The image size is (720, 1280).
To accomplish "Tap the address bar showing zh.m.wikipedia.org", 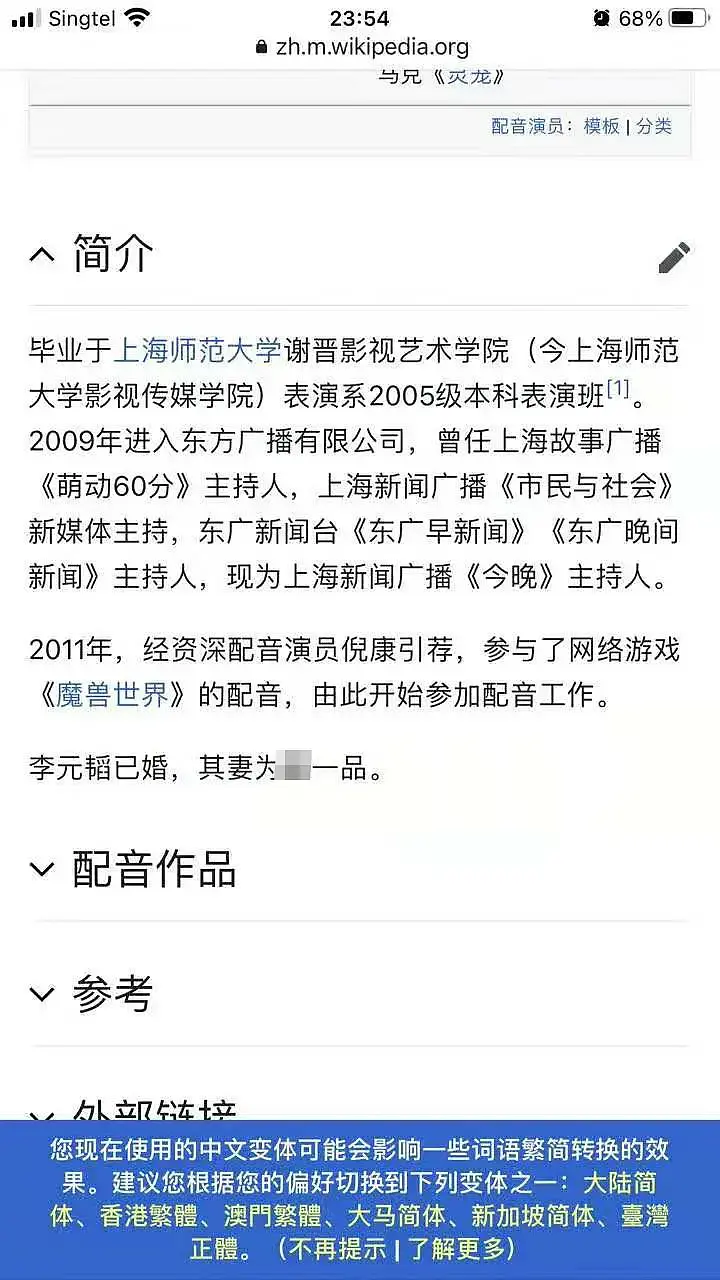I will click(370, 46).
